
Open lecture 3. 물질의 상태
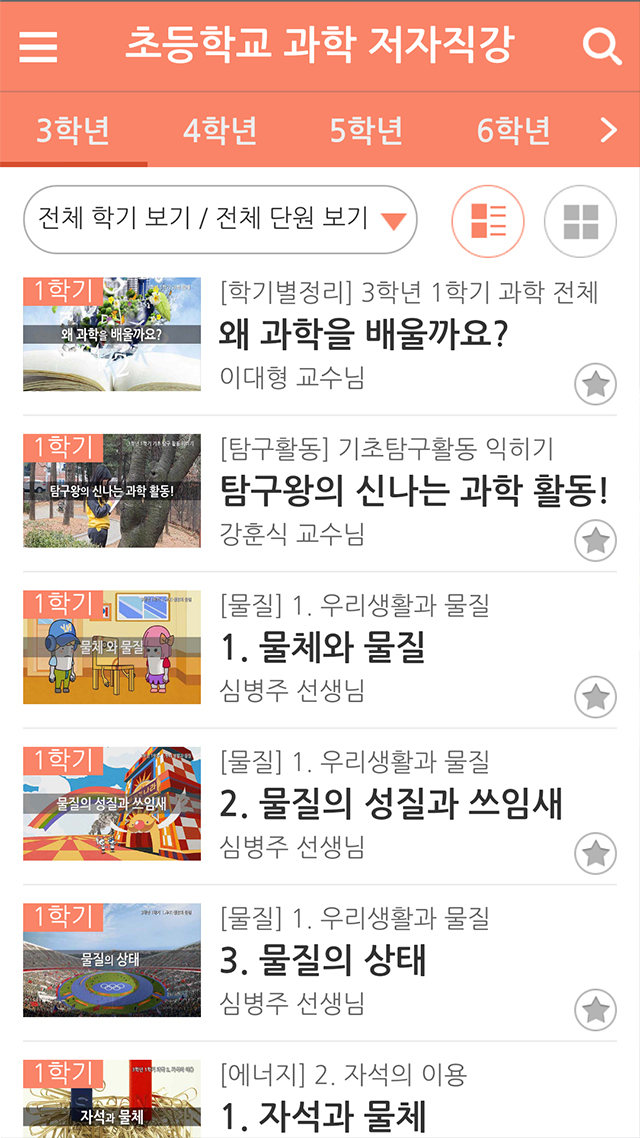(322, 960)
